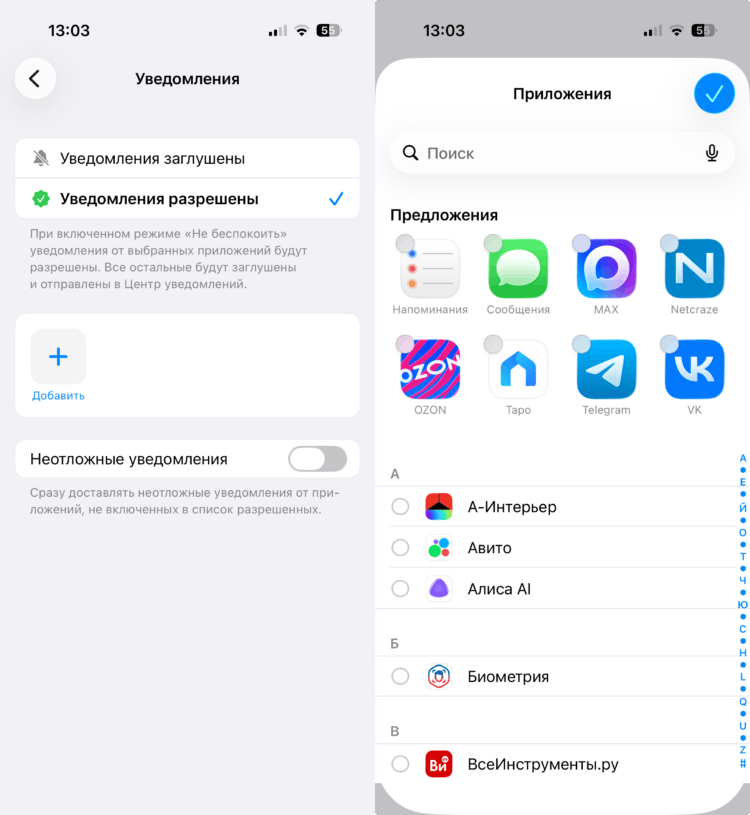
Task: Select the VK suggested app
Action: [694, 369]
